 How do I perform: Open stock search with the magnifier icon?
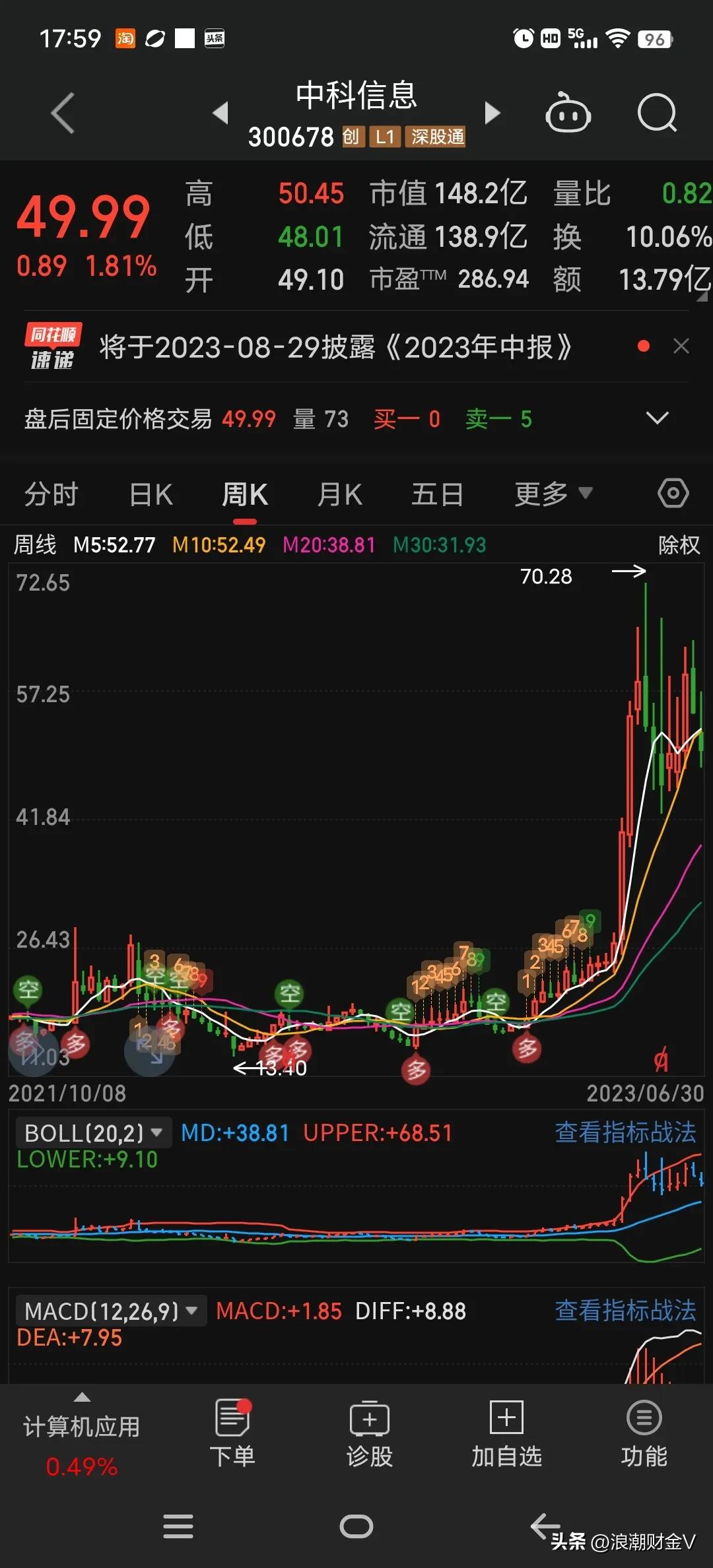pyautogui.click(x=657, y=113)
